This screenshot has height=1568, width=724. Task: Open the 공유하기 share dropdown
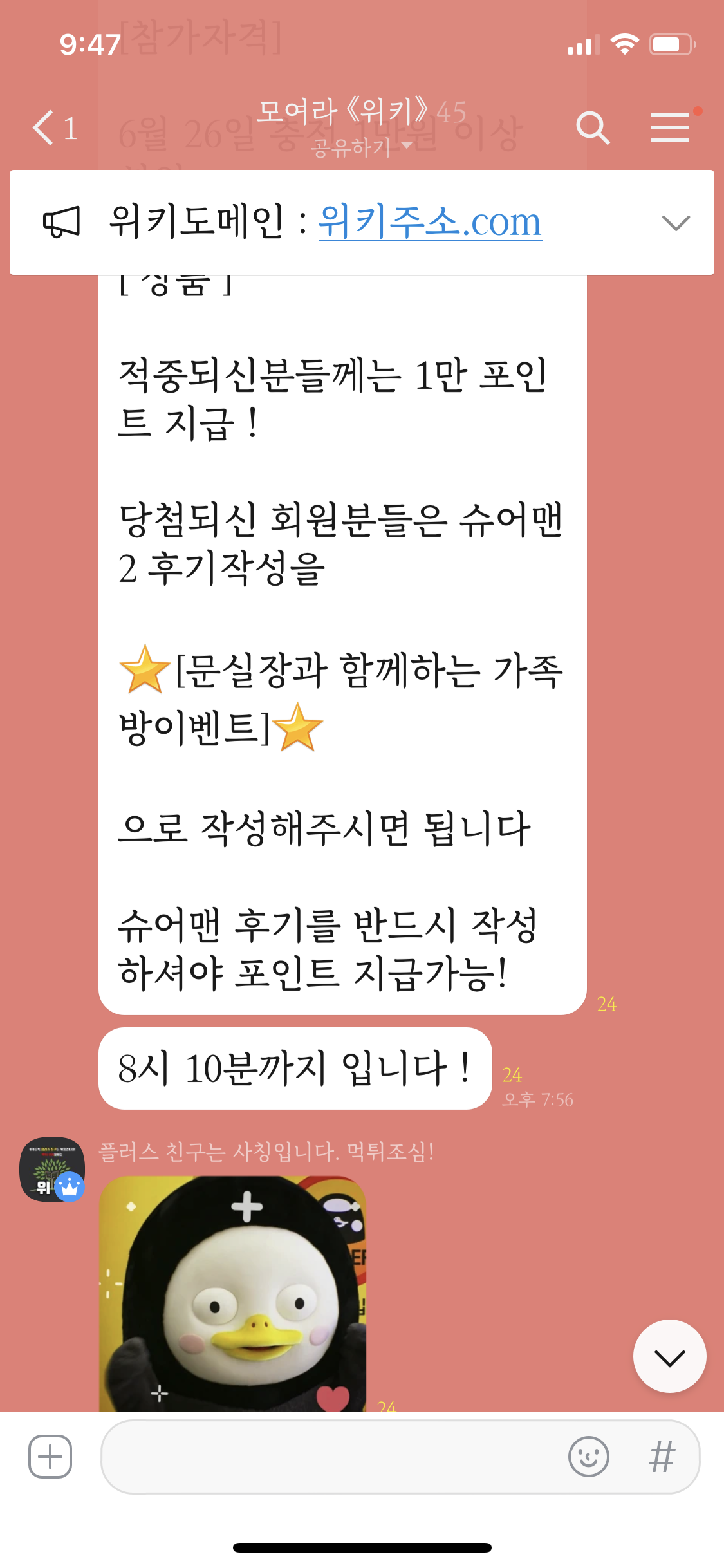click(360, 147)
